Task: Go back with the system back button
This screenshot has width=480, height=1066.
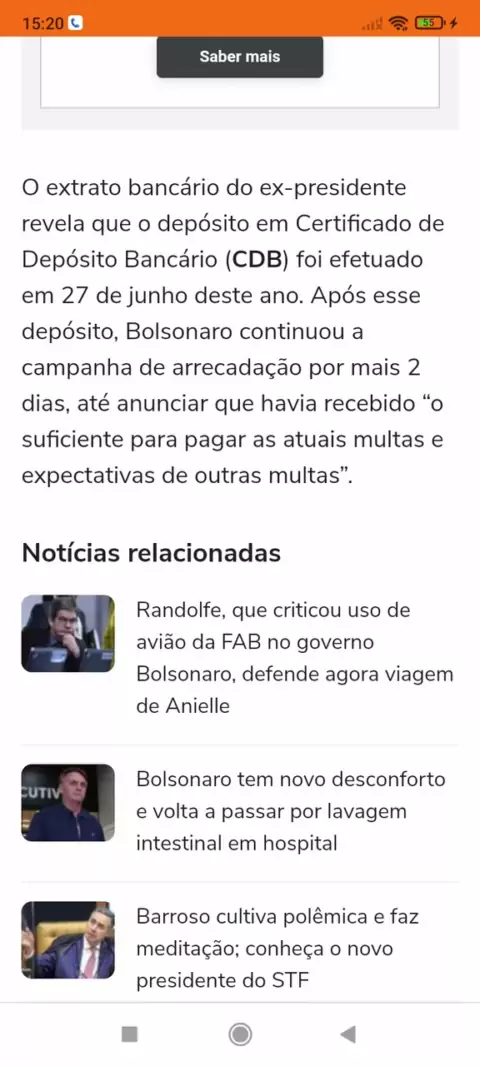Action: click(x=348, y=1035)
